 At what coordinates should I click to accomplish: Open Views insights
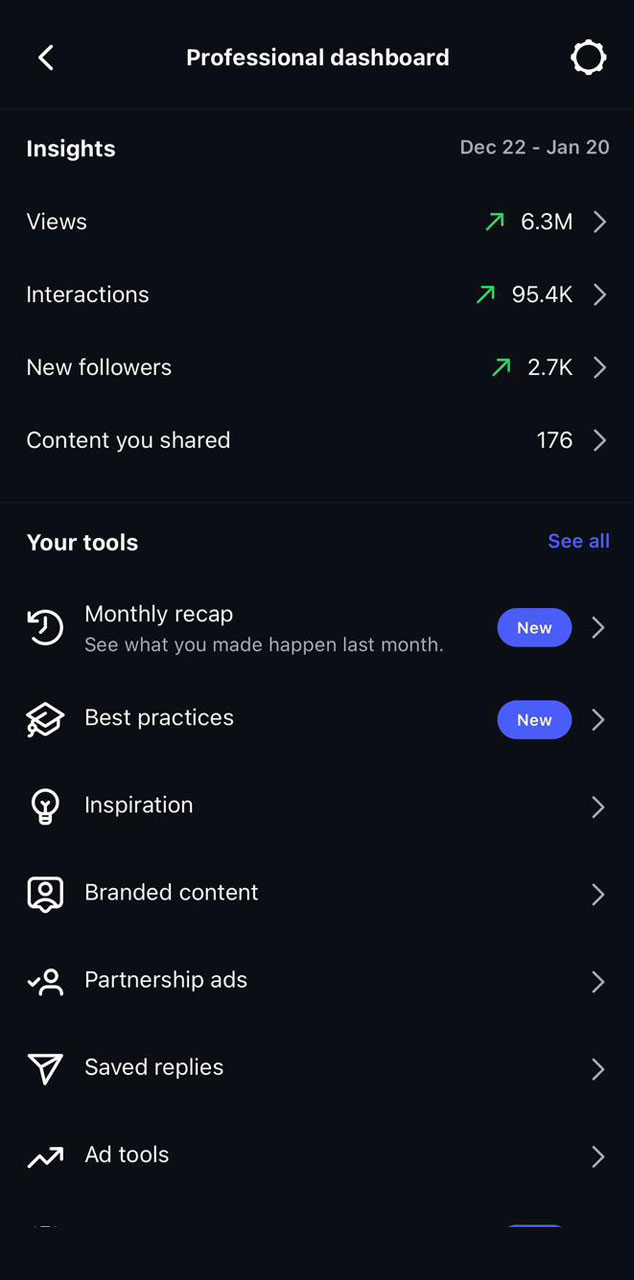coord(317,222)
